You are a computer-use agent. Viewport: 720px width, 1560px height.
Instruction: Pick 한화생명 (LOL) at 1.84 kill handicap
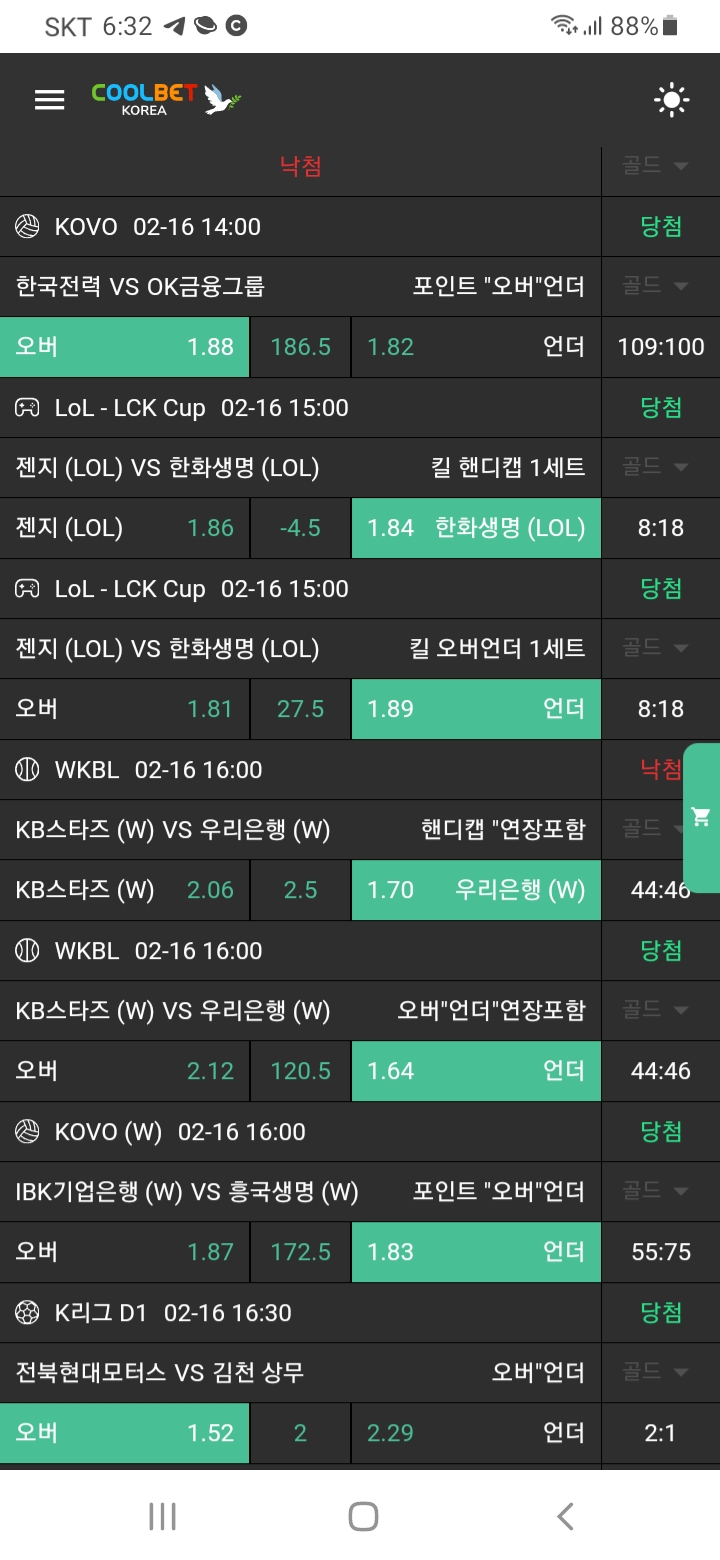pos(475,528)
